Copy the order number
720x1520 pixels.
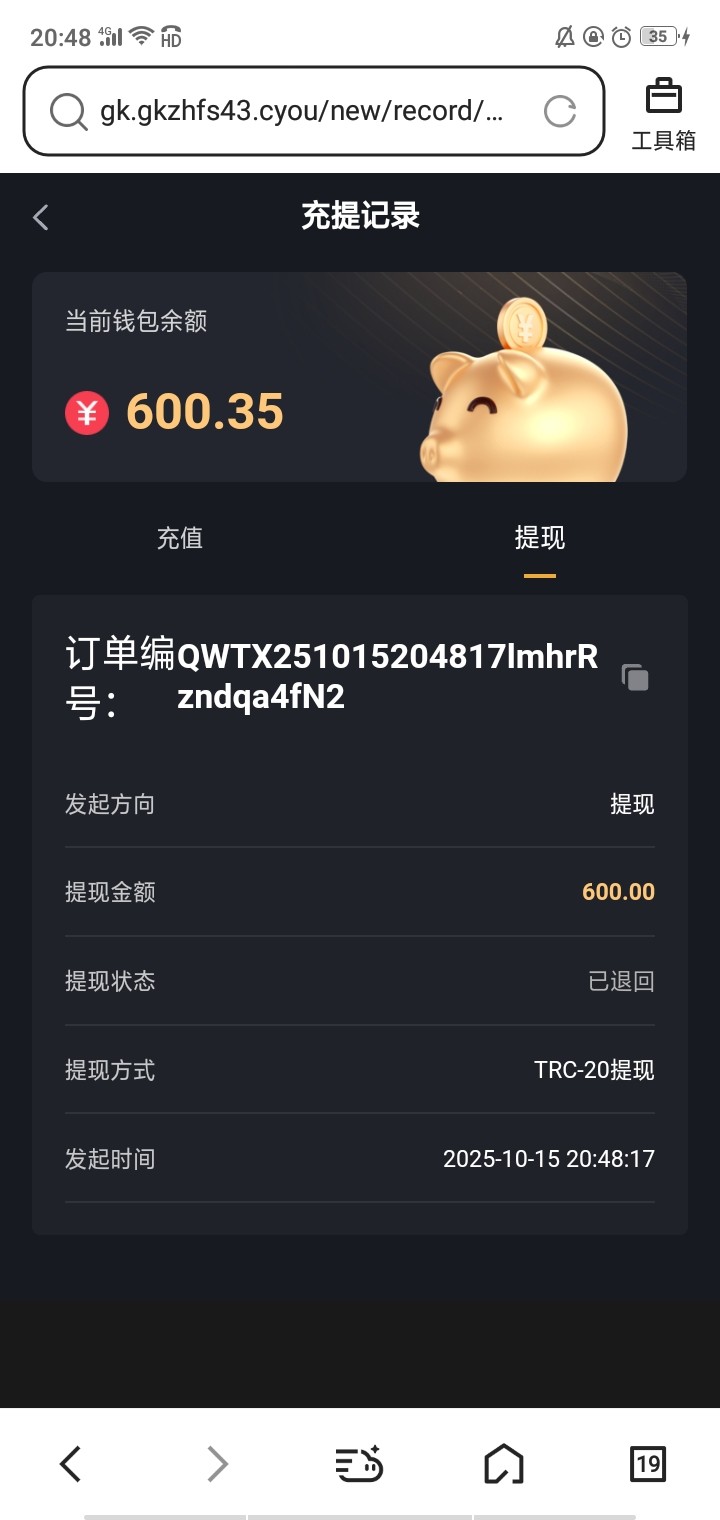point(635,677)
